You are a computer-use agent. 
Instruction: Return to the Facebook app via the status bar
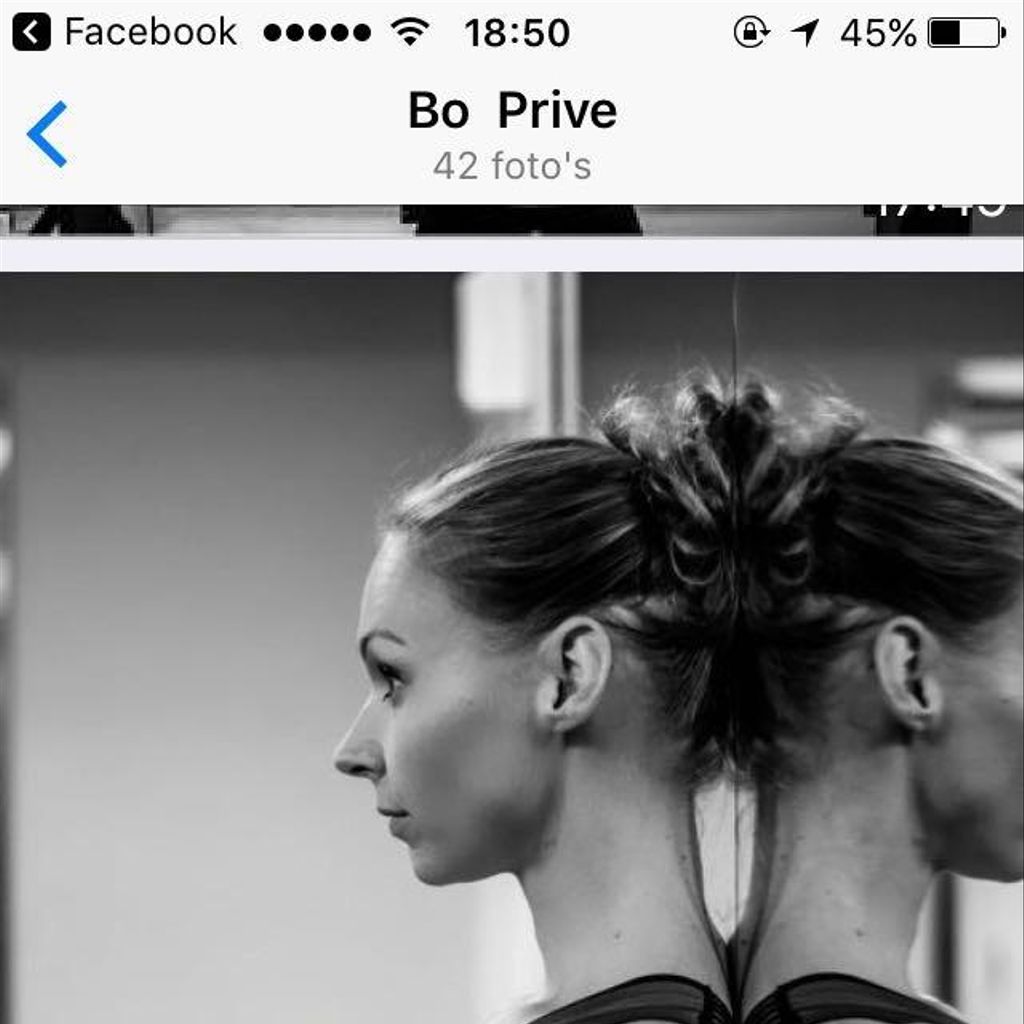(x=126, y=33)
